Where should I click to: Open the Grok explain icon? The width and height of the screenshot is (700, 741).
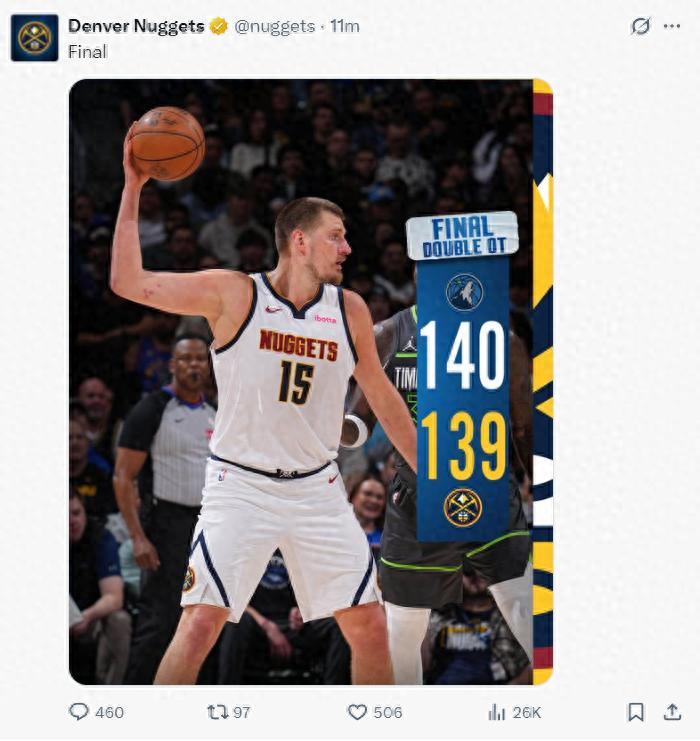coord(640,26)
